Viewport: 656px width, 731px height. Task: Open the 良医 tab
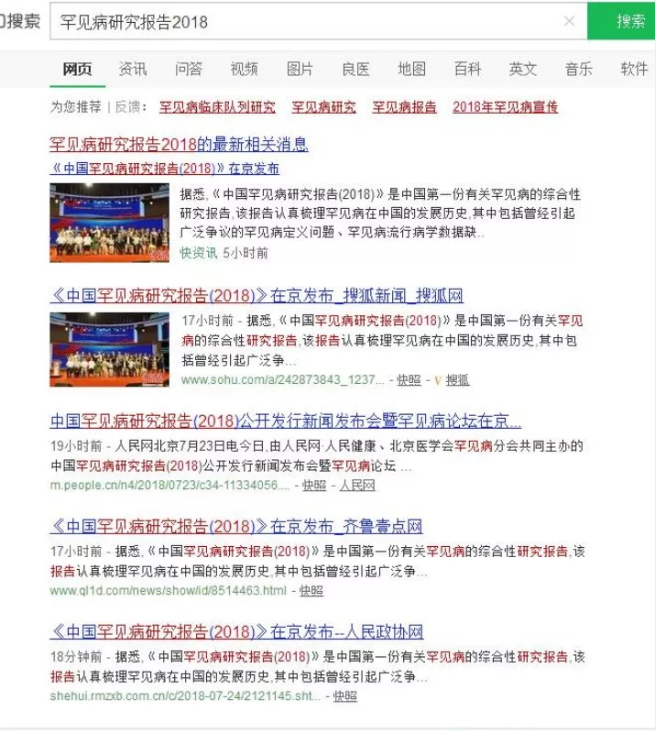[355, 69]
